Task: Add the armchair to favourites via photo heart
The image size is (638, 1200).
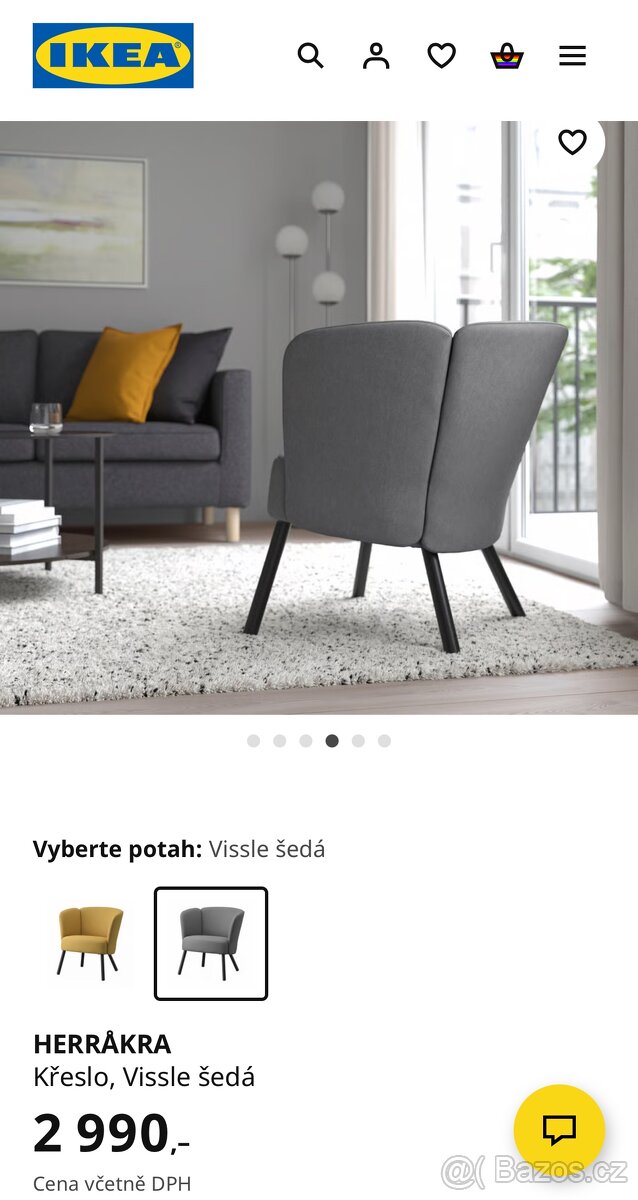Action: (x=572, y=143)
